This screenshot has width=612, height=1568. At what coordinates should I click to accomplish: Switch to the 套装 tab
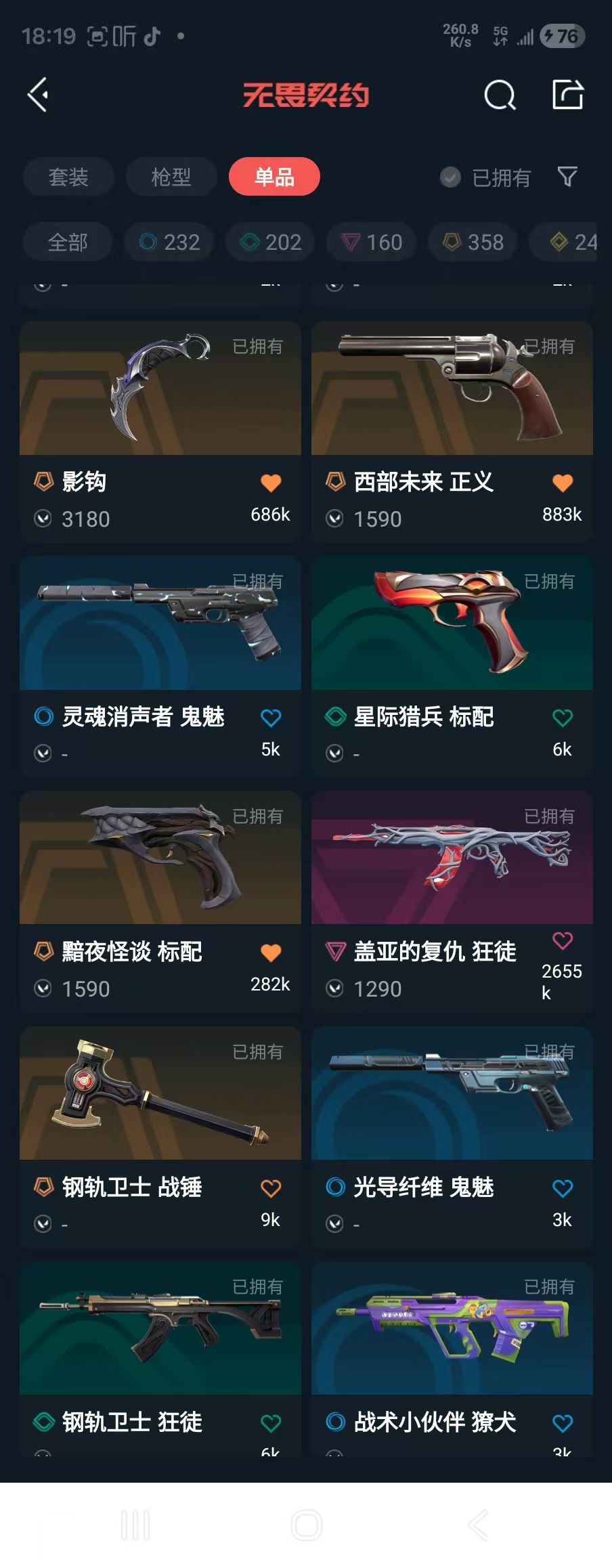(x=68, y=177)
